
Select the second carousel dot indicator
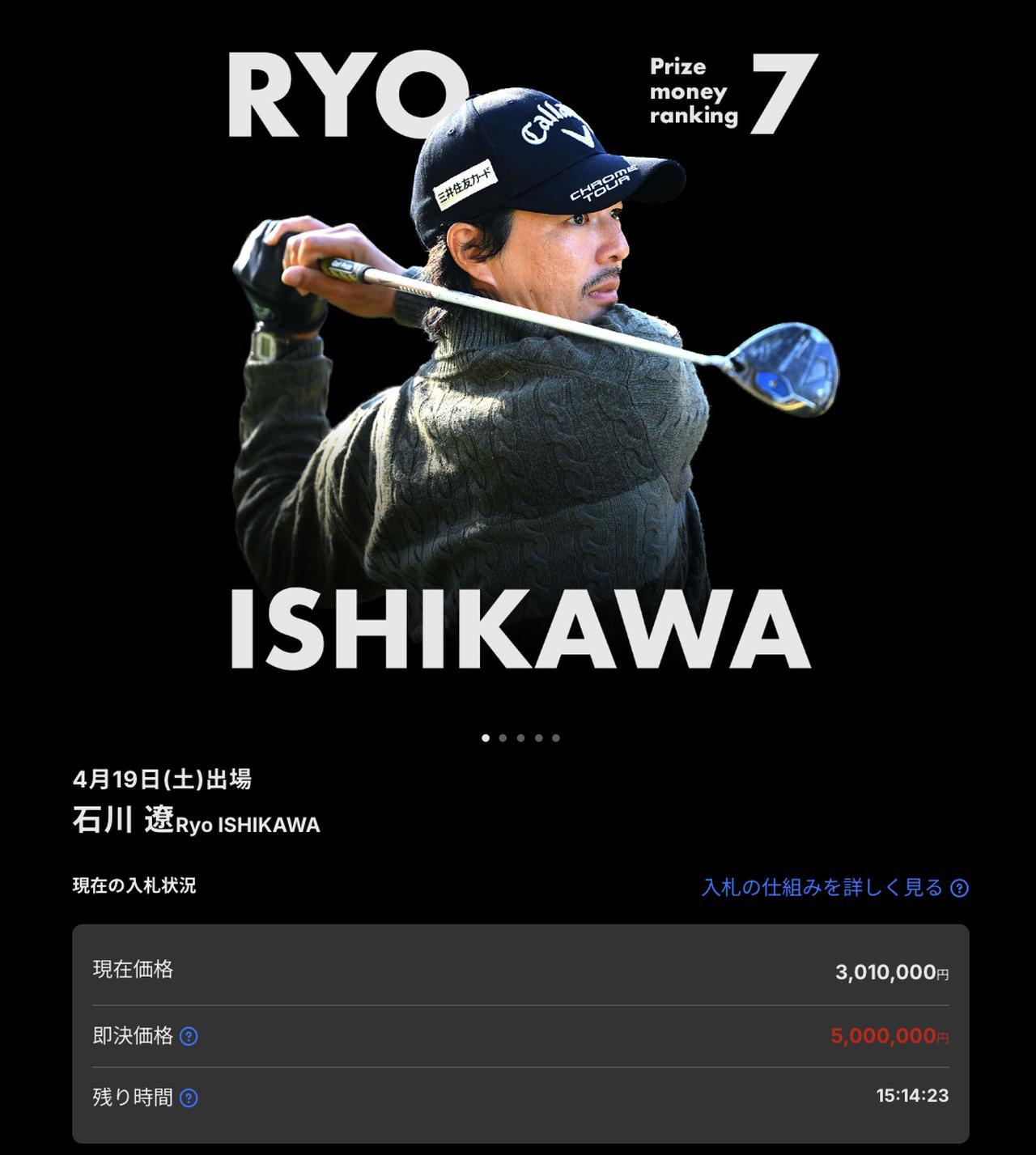[x=503, y=738]
